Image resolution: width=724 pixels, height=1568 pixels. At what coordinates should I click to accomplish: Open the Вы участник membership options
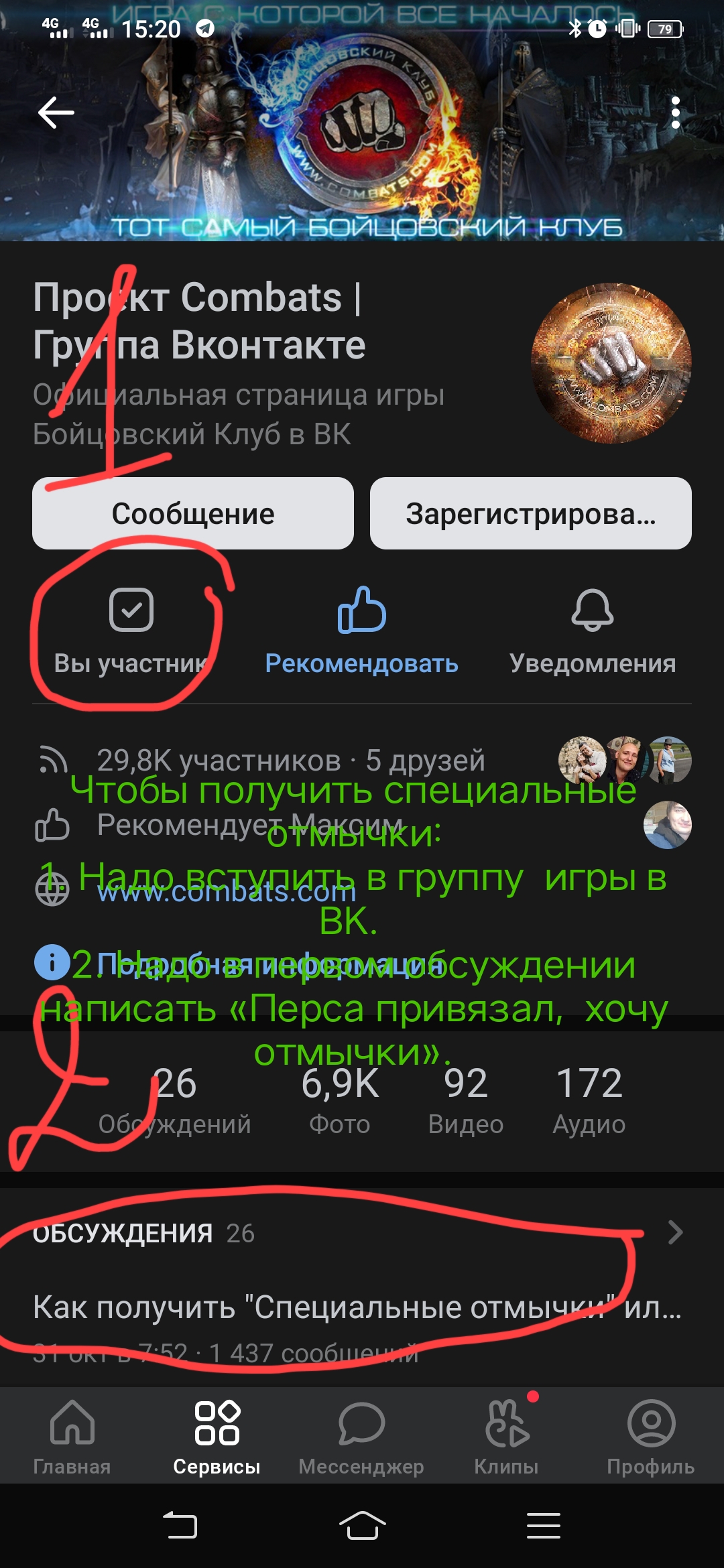(x=131, y=631)
